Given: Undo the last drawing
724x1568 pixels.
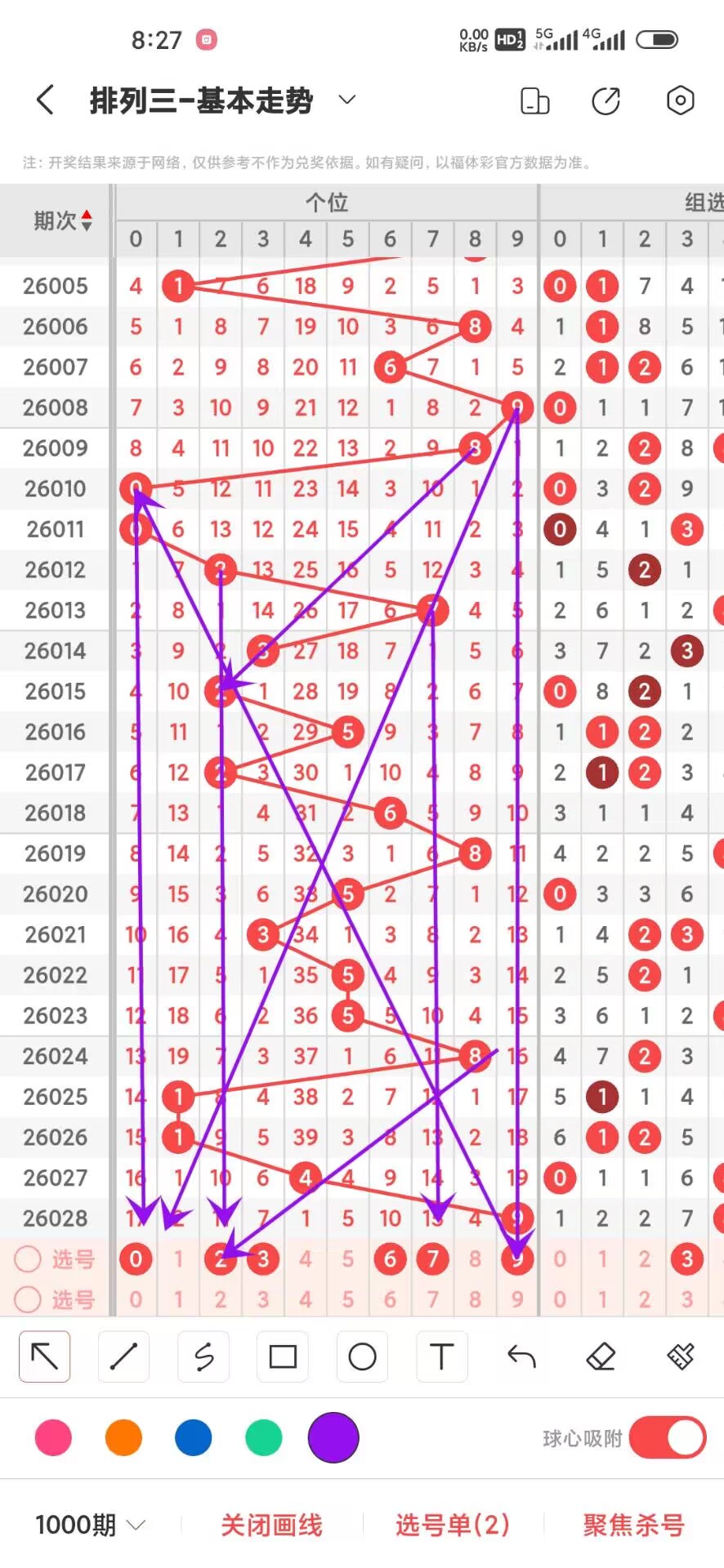Looking at the screenshot, I should pyautogui.click(x=521, y=1356).
